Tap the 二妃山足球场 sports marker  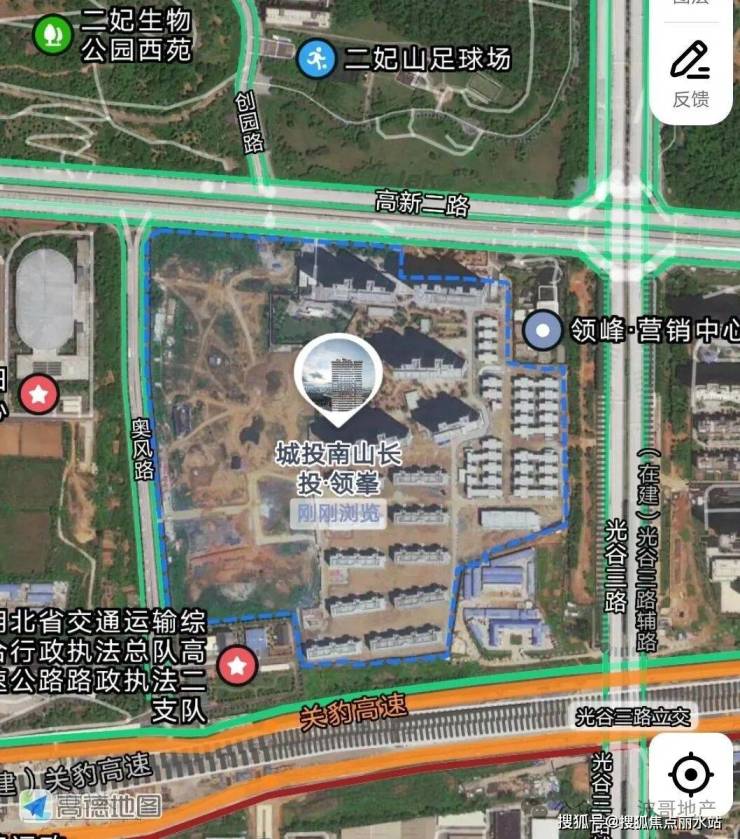317,58
